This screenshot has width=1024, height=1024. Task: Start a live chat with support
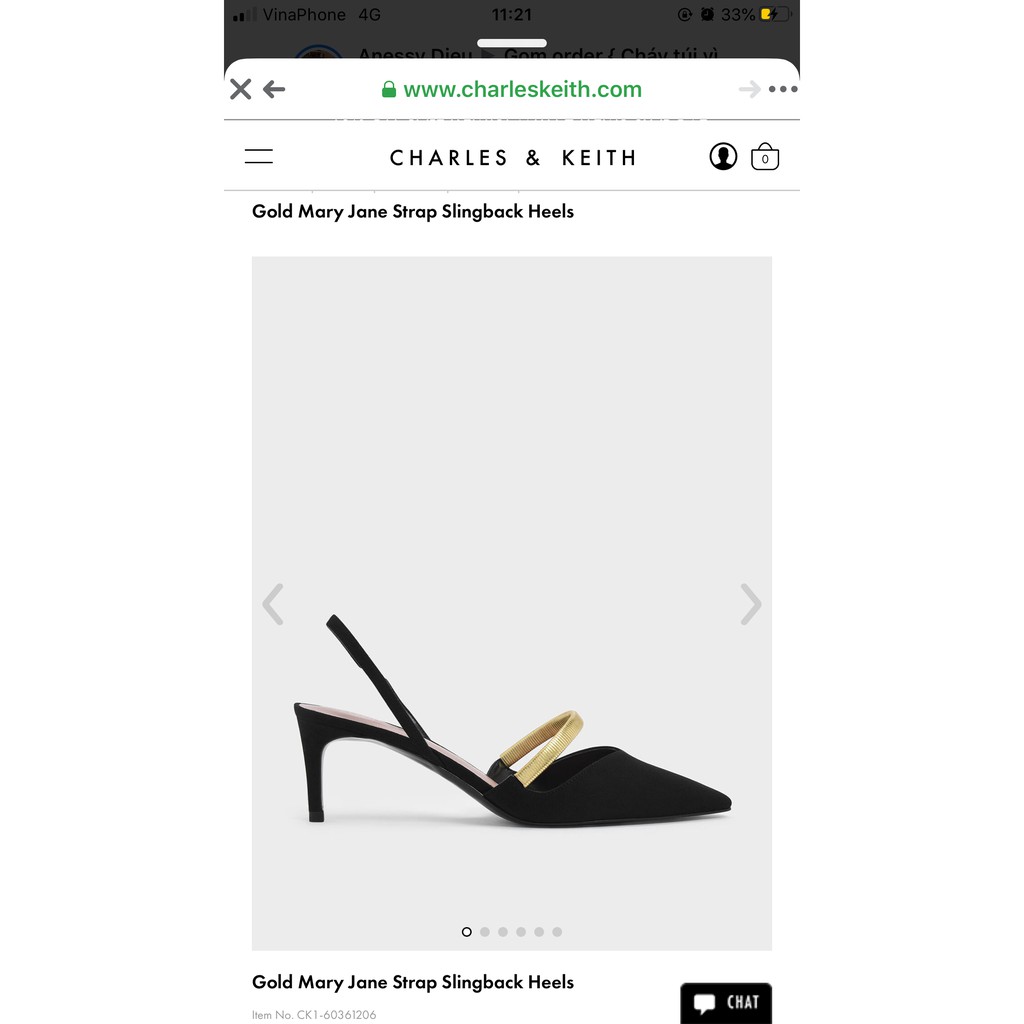point(726,1003)
